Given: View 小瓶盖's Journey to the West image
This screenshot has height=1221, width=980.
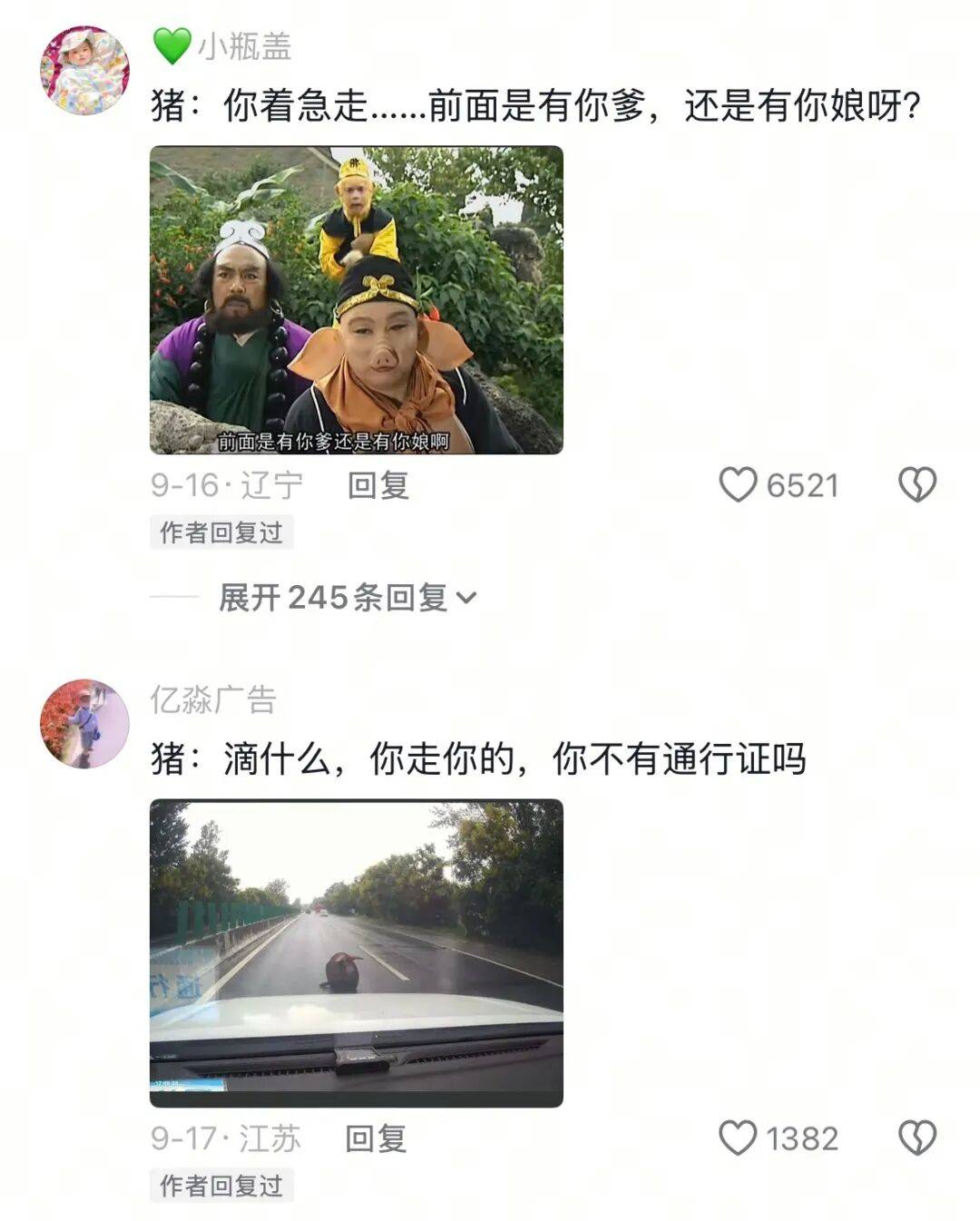Looking at the screenshot, I should tap(356, 299).
